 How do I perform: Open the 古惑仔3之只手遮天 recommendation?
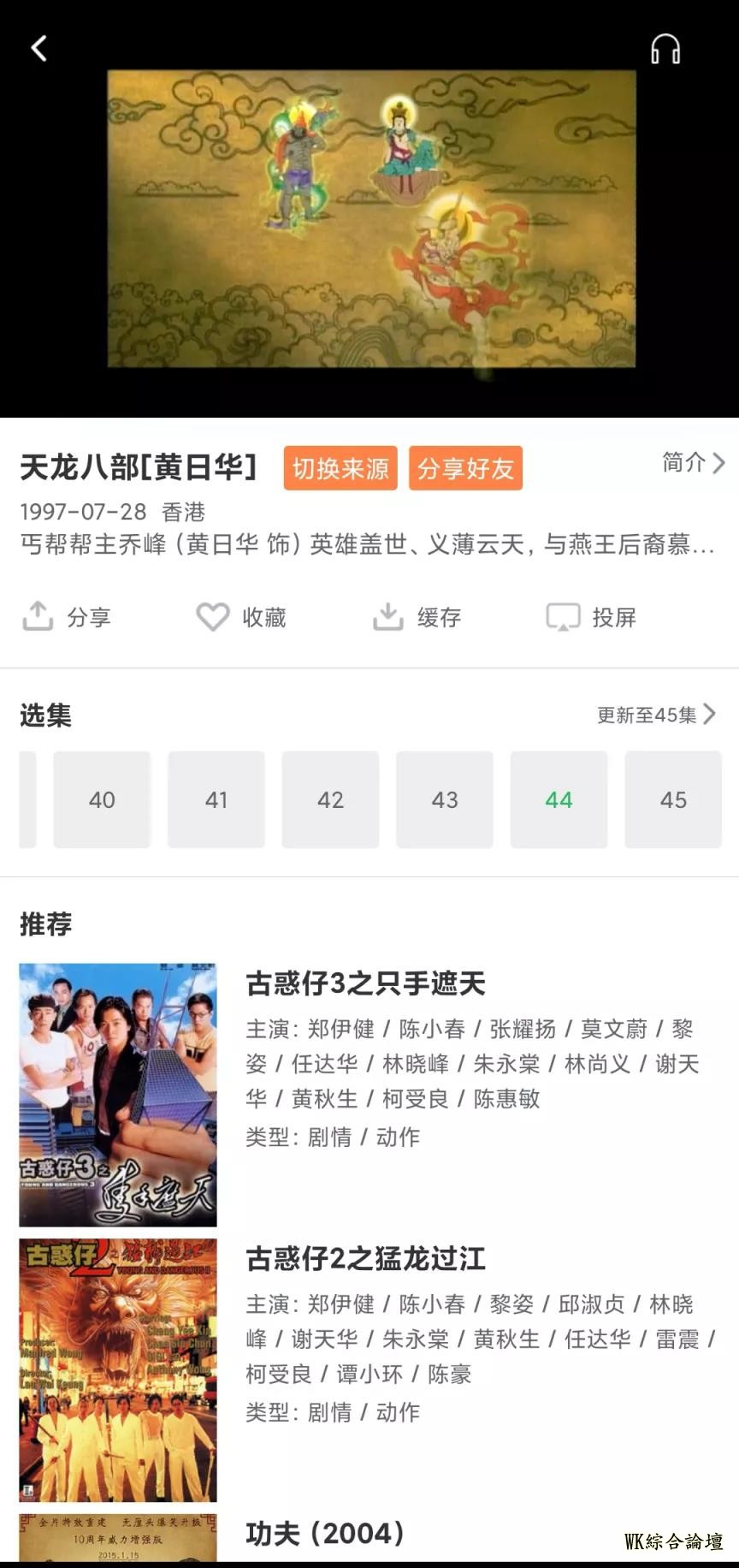[366, 983]
